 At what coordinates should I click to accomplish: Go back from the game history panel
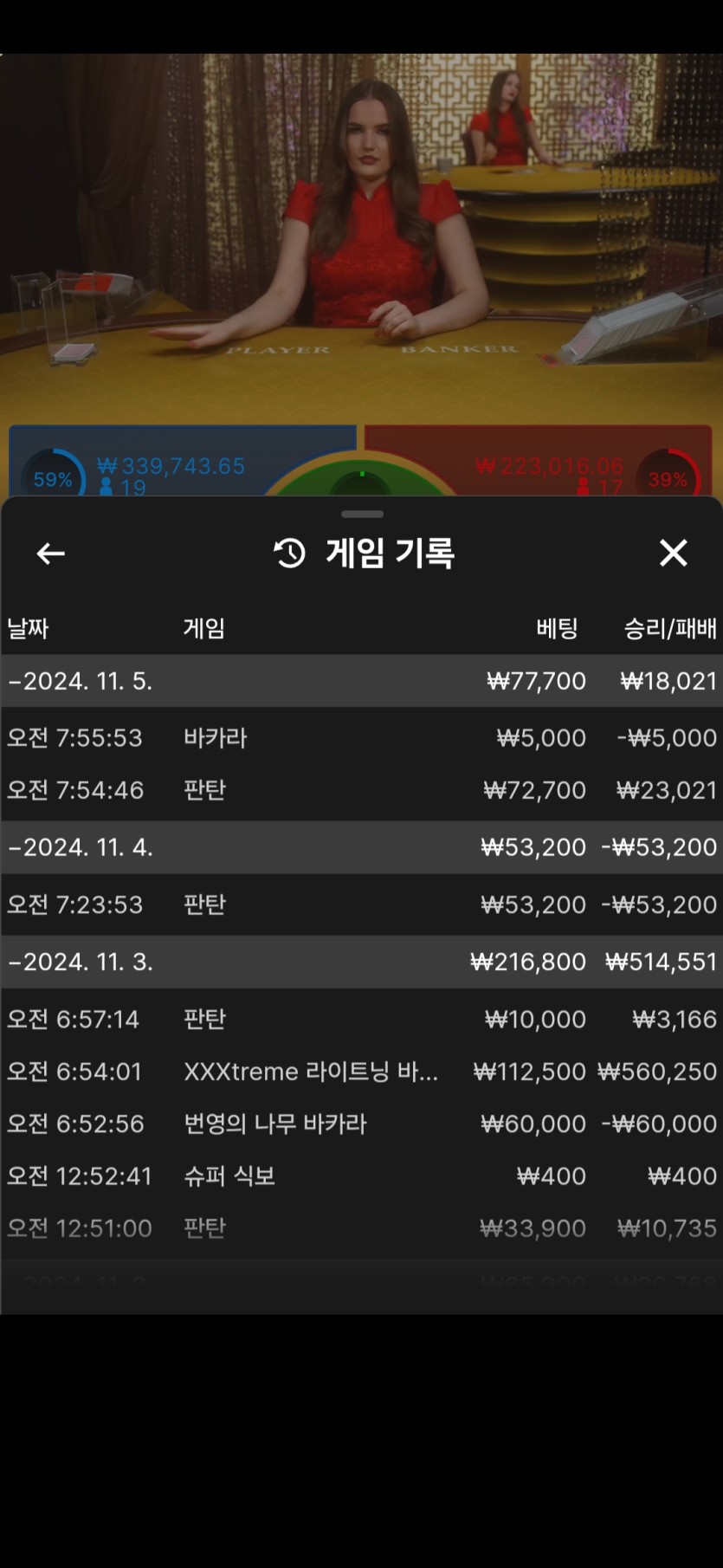[51, 554]
